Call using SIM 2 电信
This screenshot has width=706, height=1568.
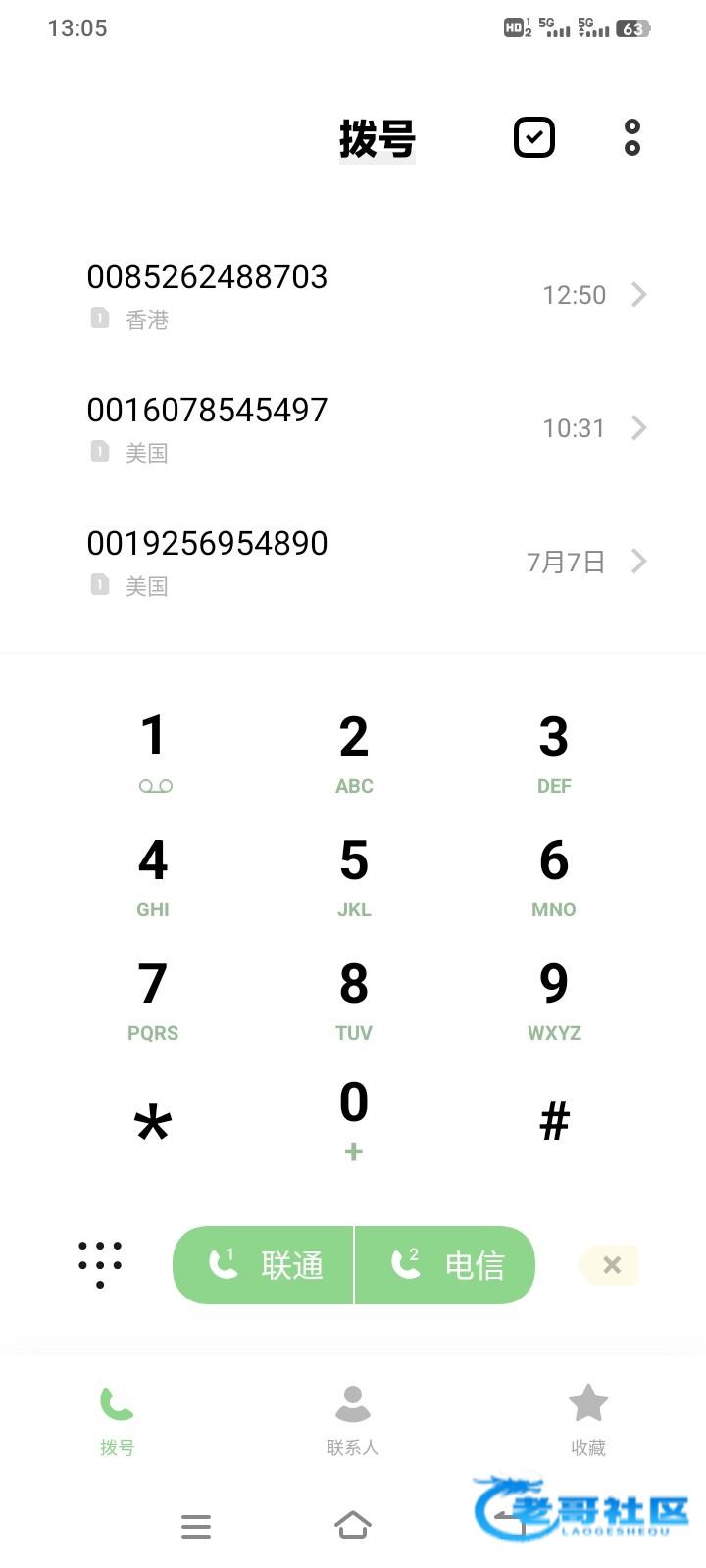pyautogui.click(x=445, y=1265)
